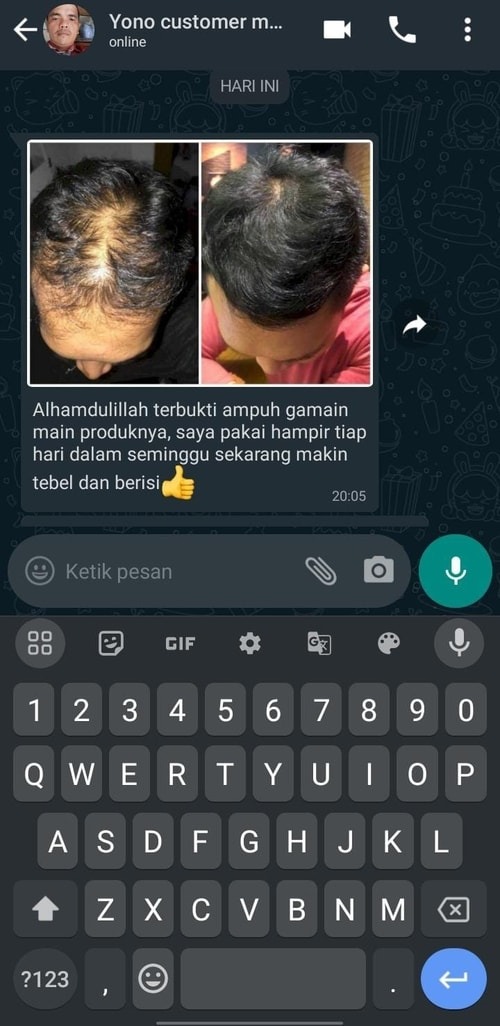Image resolution: width=500 pixels, height=1026 pixels.
Task: Open the emoji picker in message box
Action: 40,571
